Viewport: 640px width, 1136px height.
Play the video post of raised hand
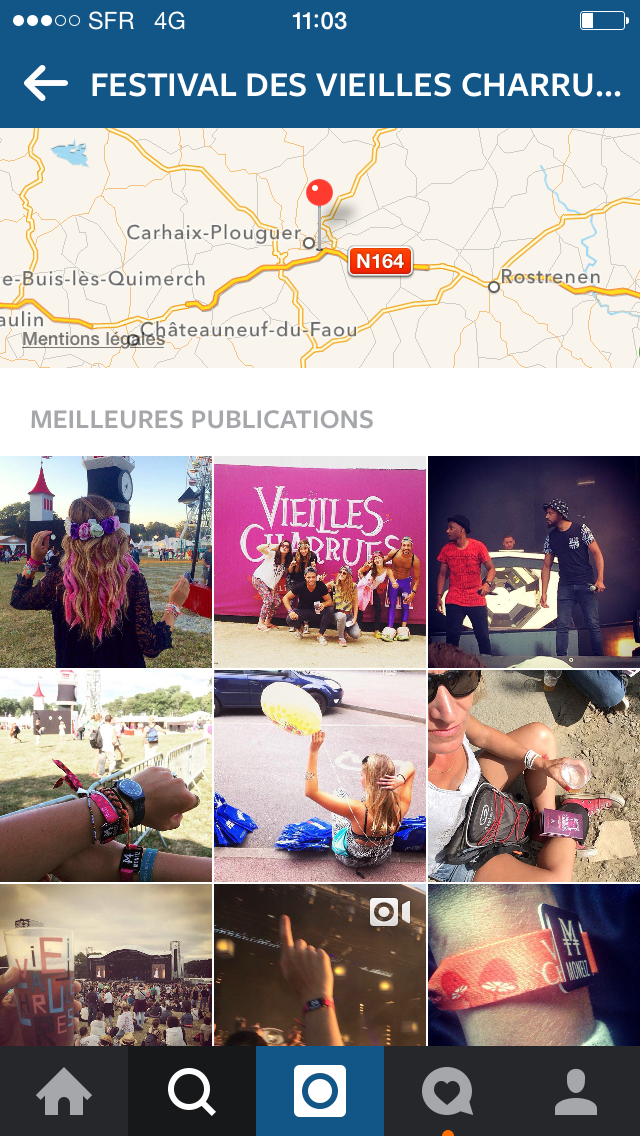pos(320,965)
